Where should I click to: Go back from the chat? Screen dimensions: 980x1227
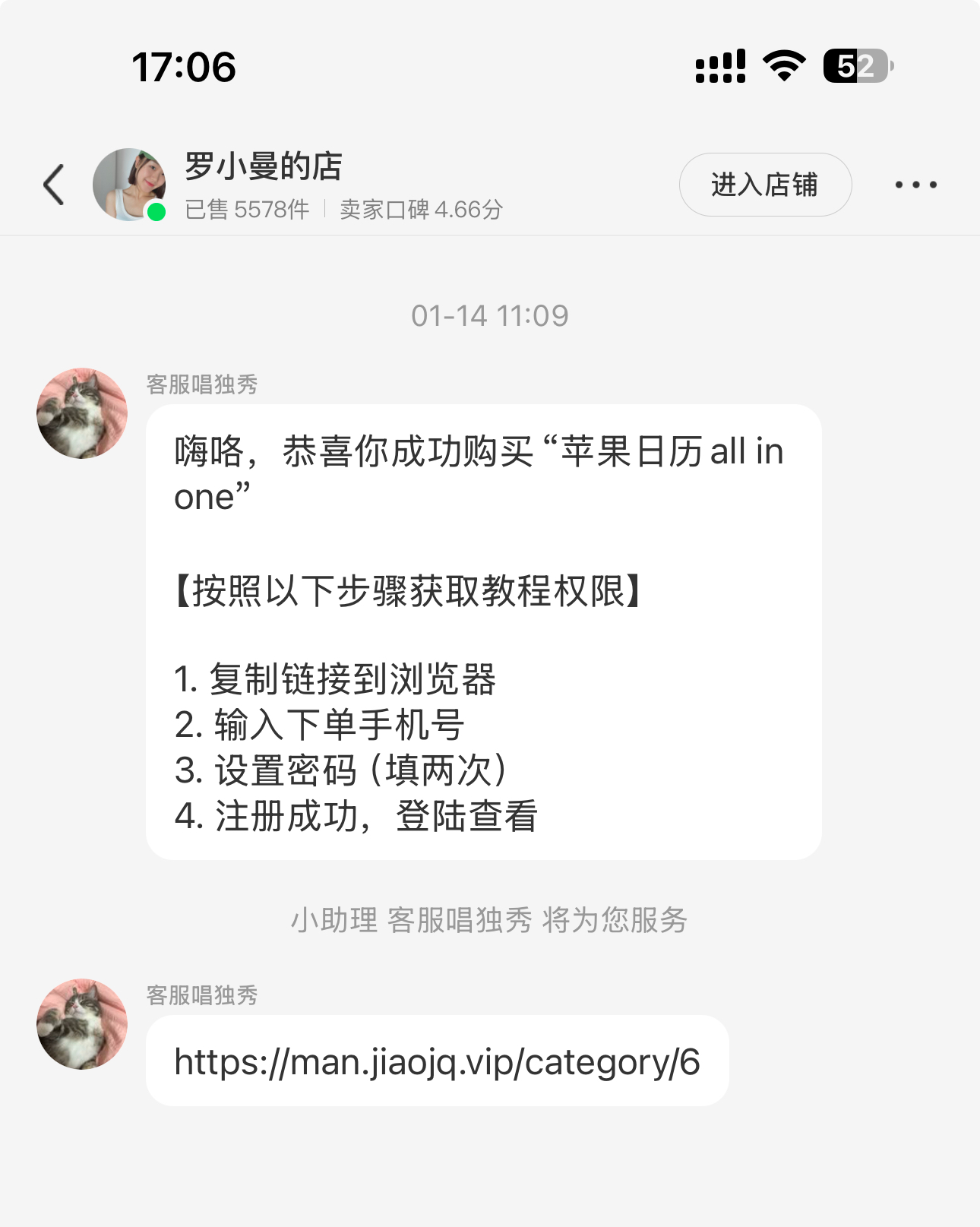pyautogui.click(x=54, y=185)
